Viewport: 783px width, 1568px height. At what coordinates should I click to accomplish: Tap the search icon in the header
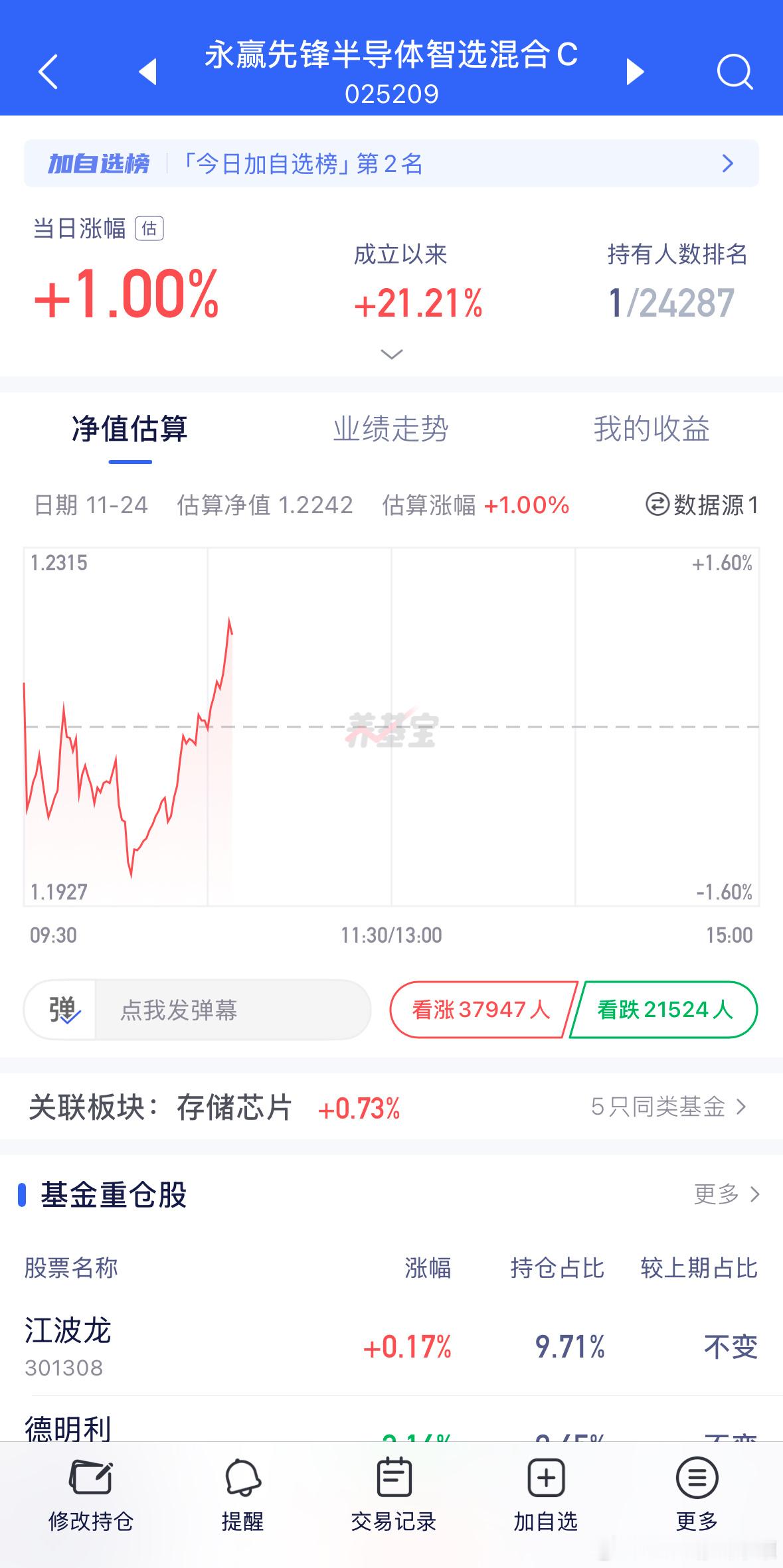(x=735, y=72)
